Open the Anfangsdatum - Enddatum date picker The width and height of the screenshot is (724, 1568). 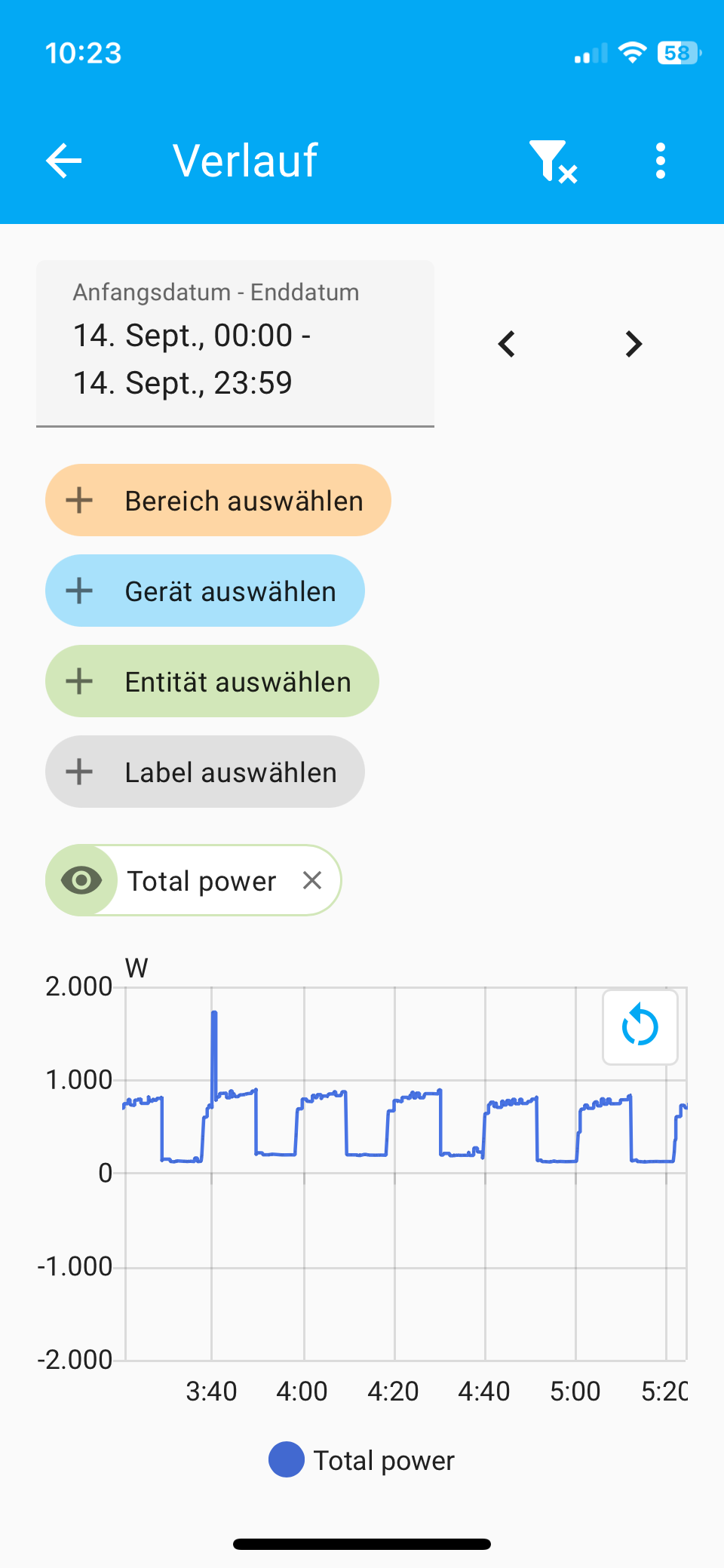pos(235,345)
